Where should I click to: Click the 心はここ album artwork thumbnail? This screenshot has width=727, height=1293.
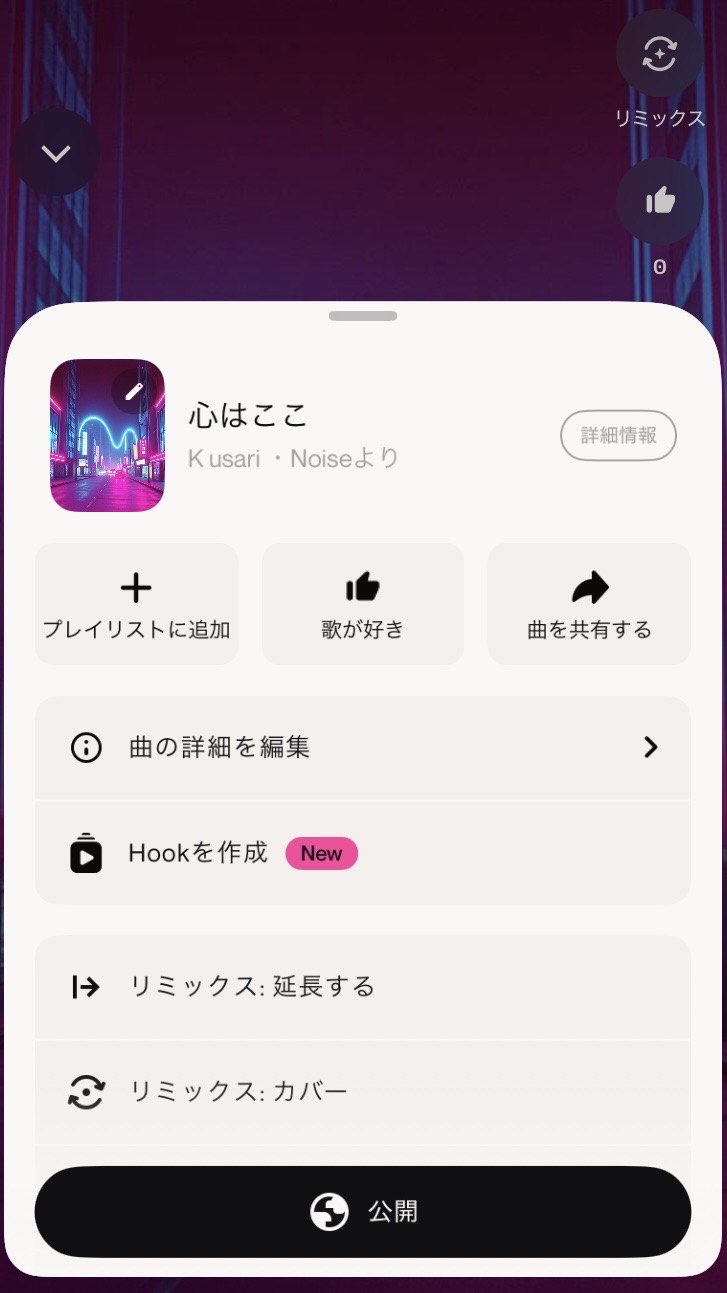pos(107,437)
